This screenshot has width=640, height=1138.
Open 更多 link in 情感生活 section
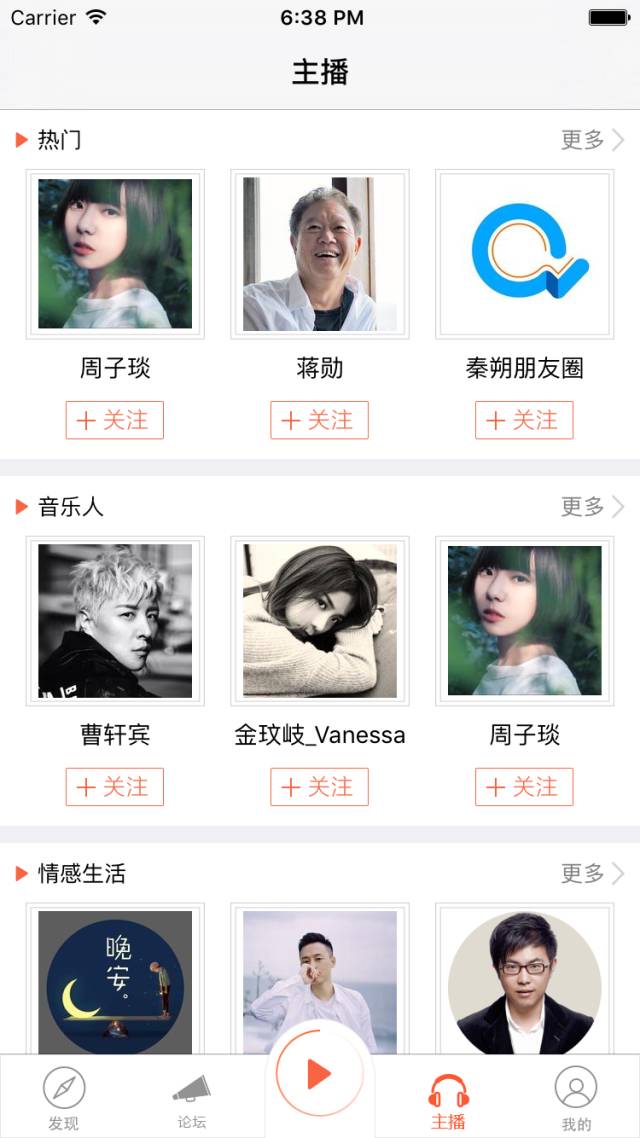592,874
